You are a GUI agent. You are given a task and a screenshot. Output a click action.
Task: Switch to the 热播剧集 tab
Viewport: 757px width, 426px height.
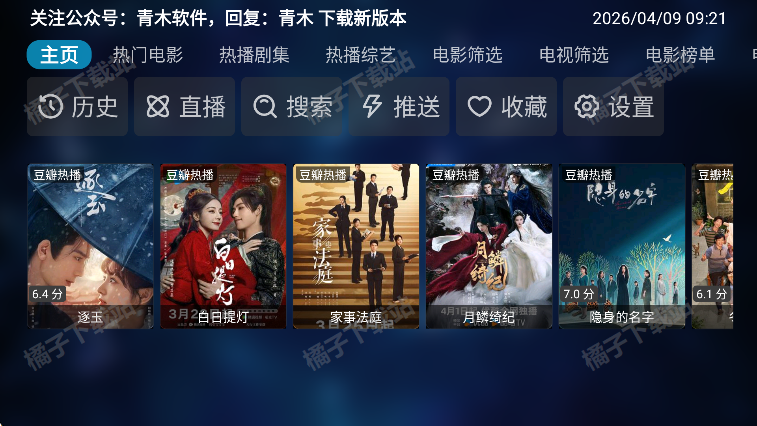click(254, 55)
